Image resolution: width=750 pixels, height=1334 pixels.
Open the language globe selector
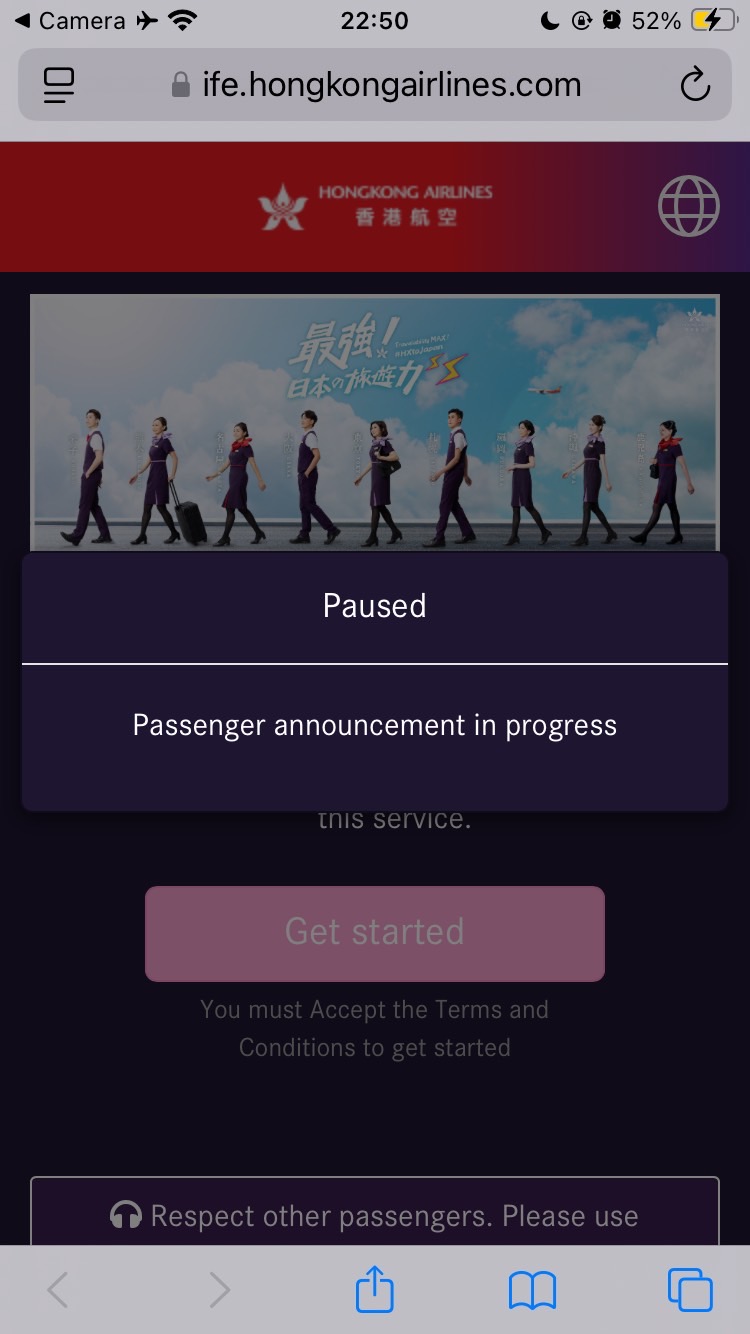[x=688, y=206]
